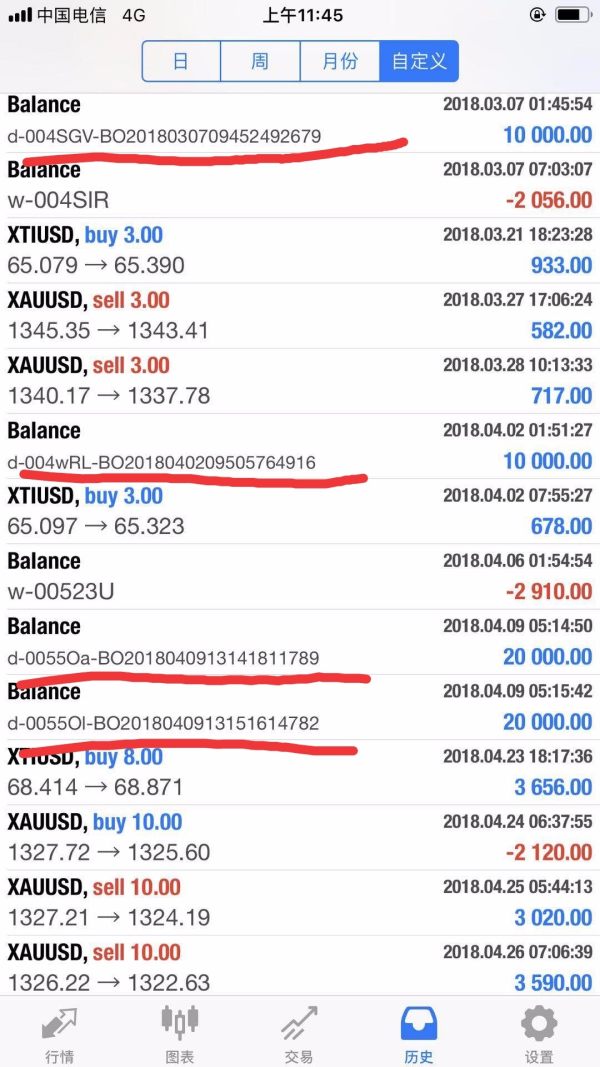Open XTIUSD buy 3.00 trade with 933.00 profit
The height and width of the screenshot is (1067, 600).
coord(300,250)
